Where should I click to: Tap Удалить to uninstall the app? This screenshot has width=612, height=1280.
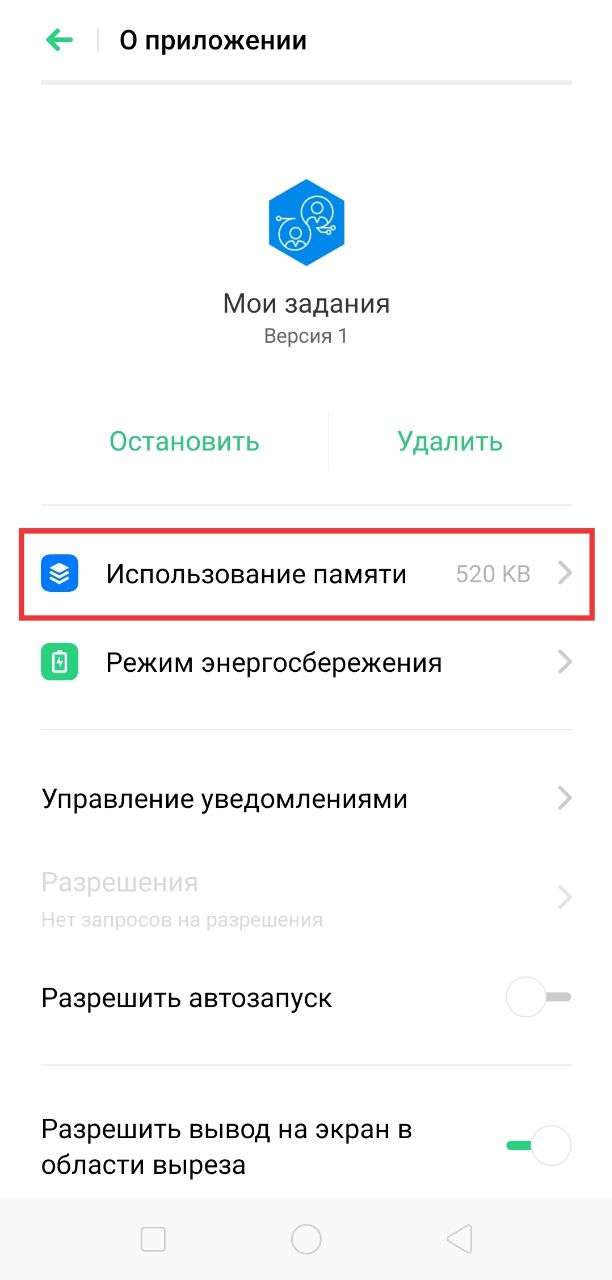450,441
